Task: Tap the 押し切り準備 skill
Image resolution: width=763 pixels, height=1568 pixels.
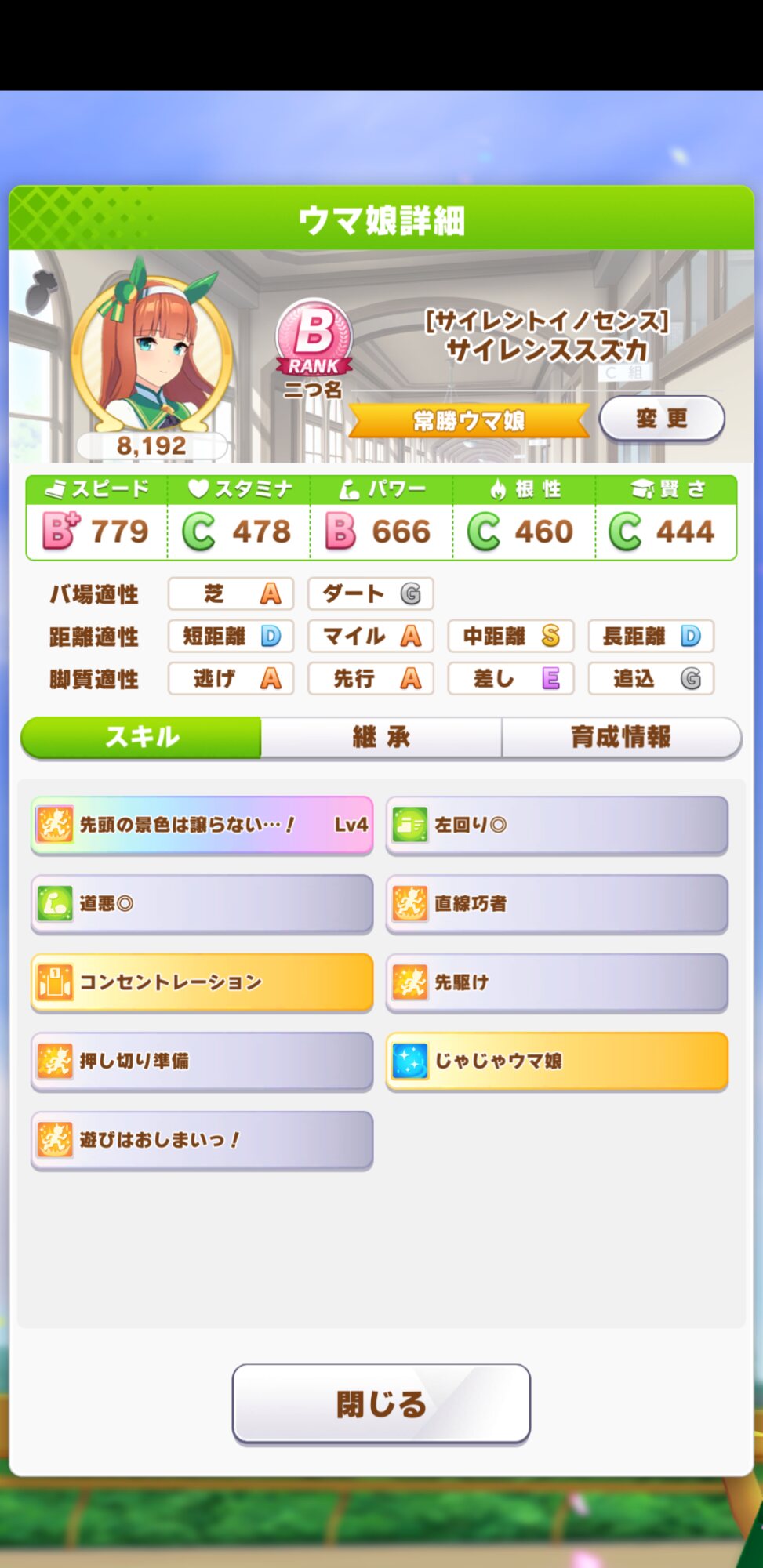Action: pos(202,1062)
